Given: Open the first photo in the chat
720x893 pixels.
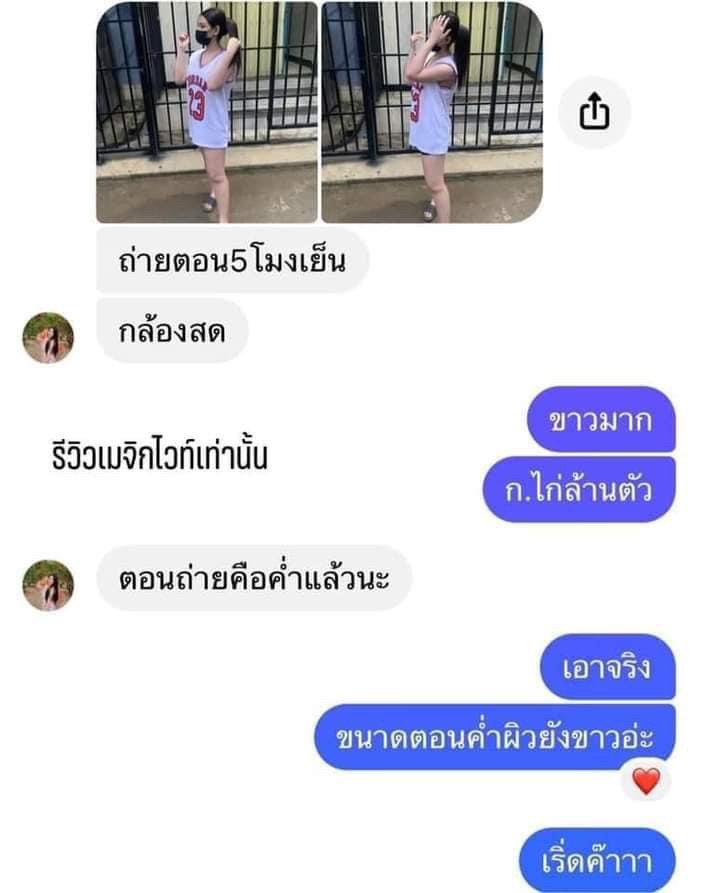Looking at the screenshot, I should (207, 112).
